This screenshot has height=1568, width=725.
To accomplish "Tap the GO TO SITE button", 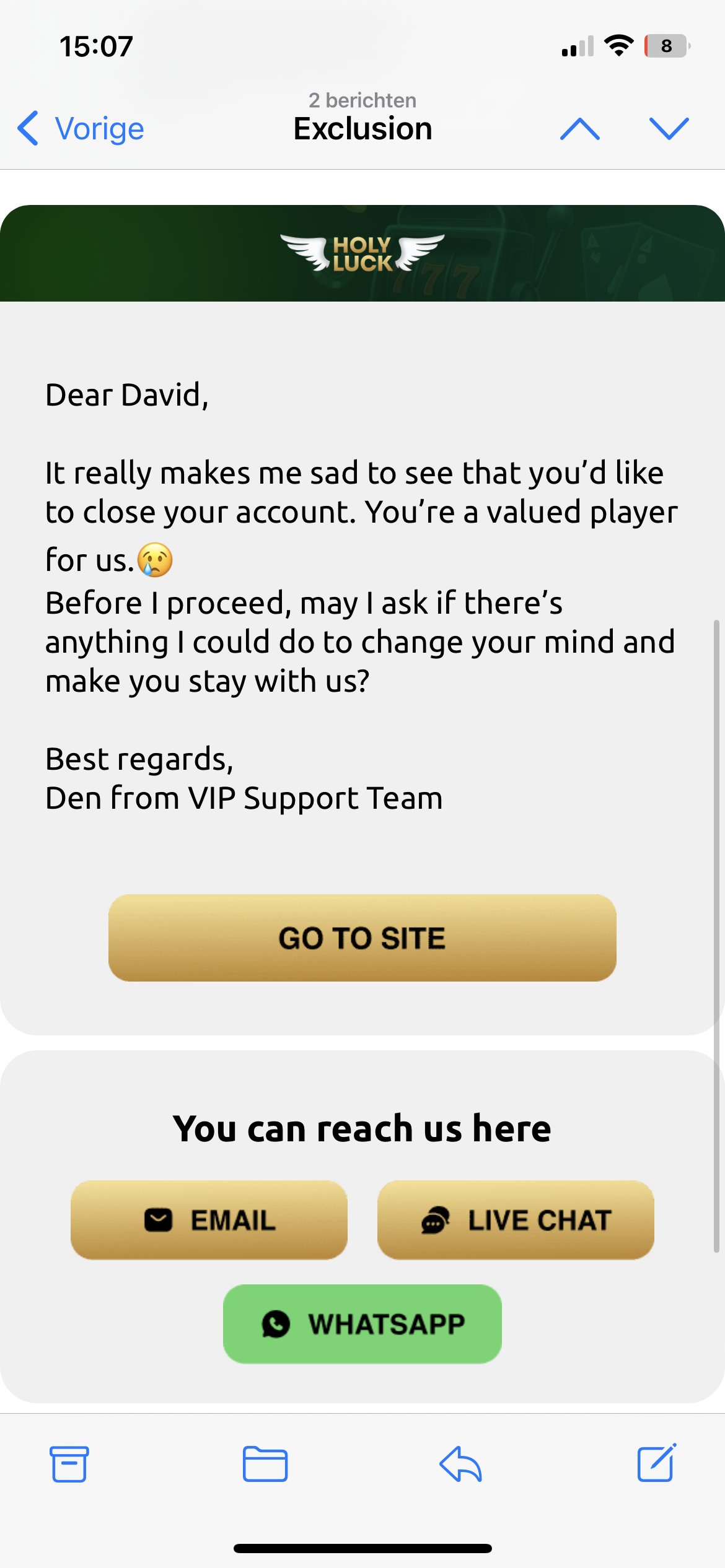I will 362,938.
